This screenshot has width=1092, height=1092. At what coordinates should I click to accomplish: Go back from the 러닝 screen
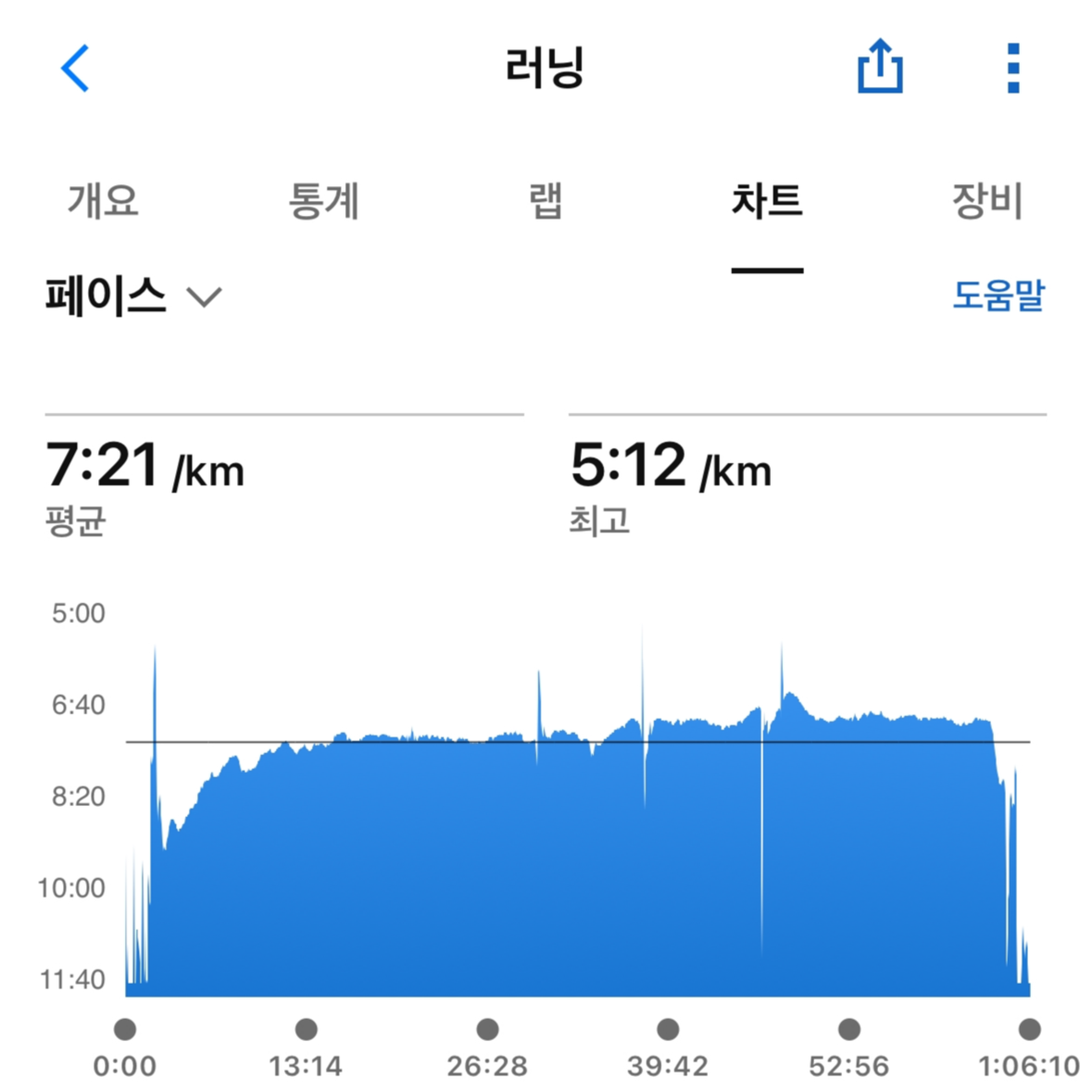coord(75,69)
